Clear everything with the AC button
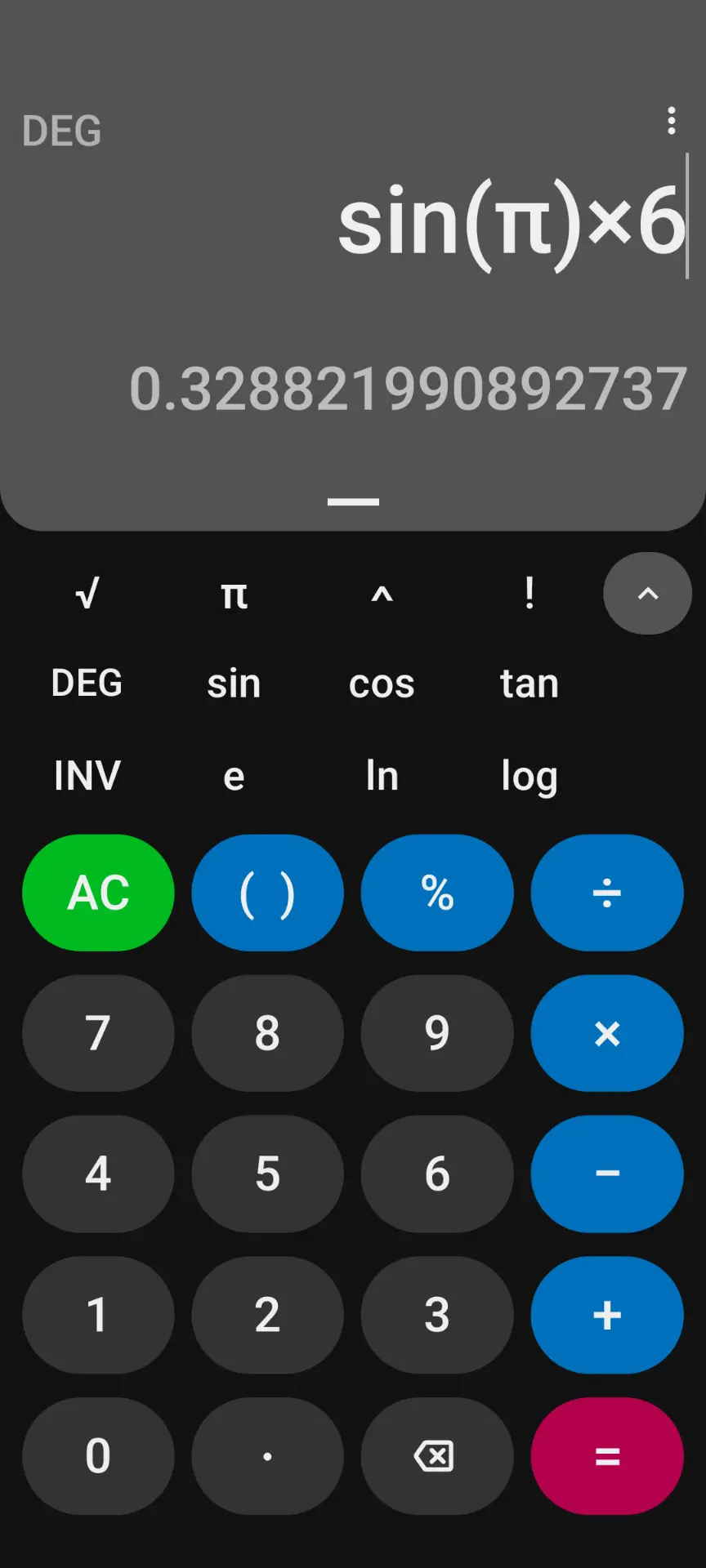The image size is (706, 1568). pyautogui.click(x=98, y=893)
